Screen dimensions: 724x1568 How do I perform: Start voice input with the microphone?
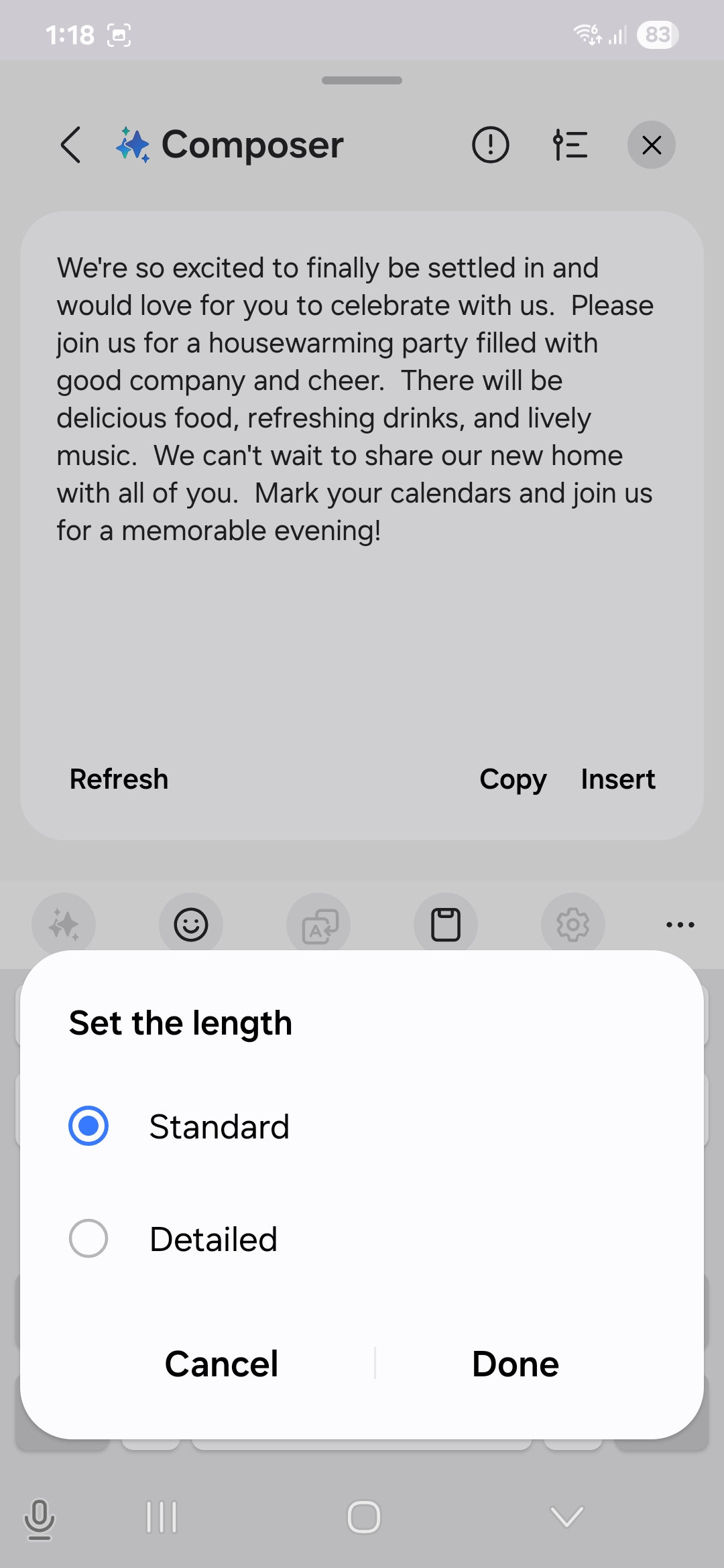tap(40, 1517)
